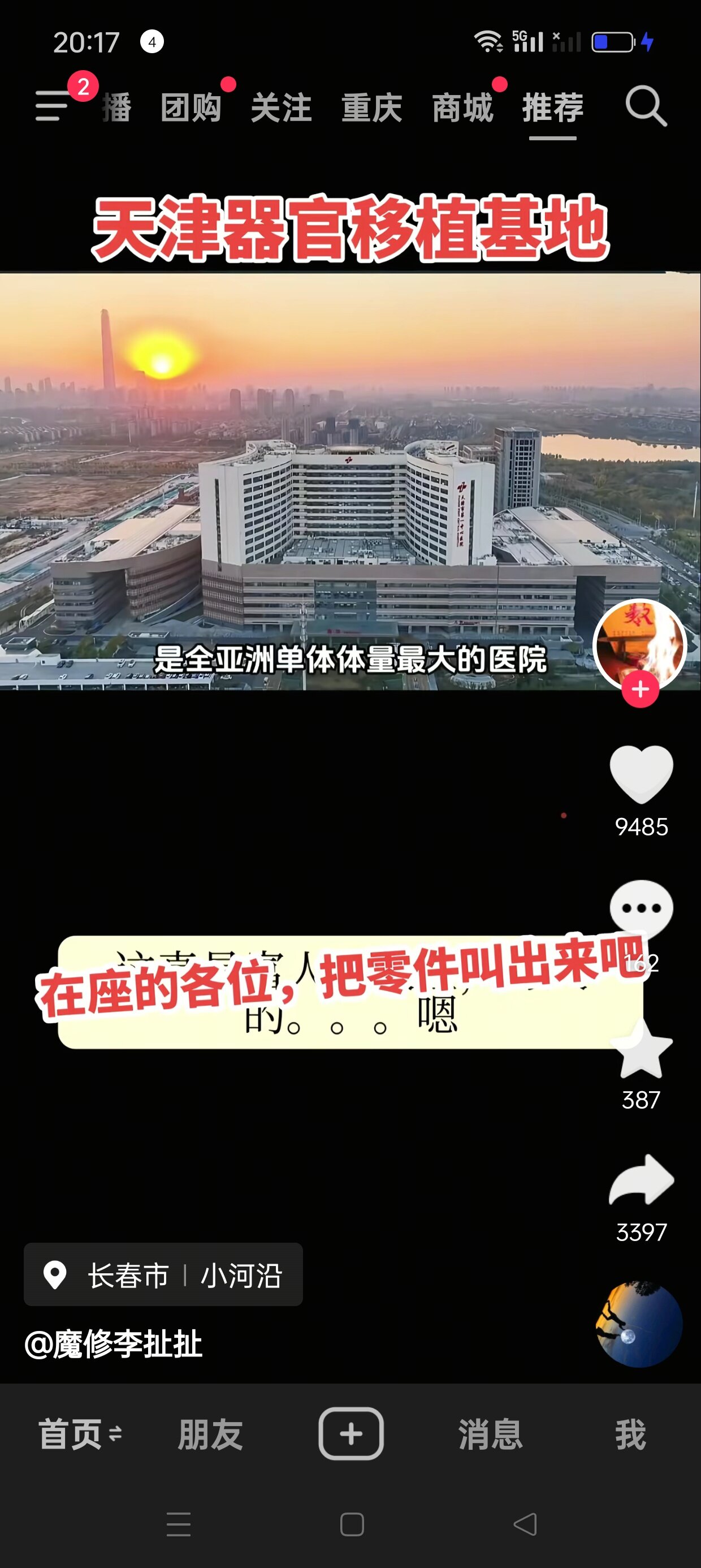701x1568 pixels.
Task: Create a new post with plus button
Action: [351, 1433]
